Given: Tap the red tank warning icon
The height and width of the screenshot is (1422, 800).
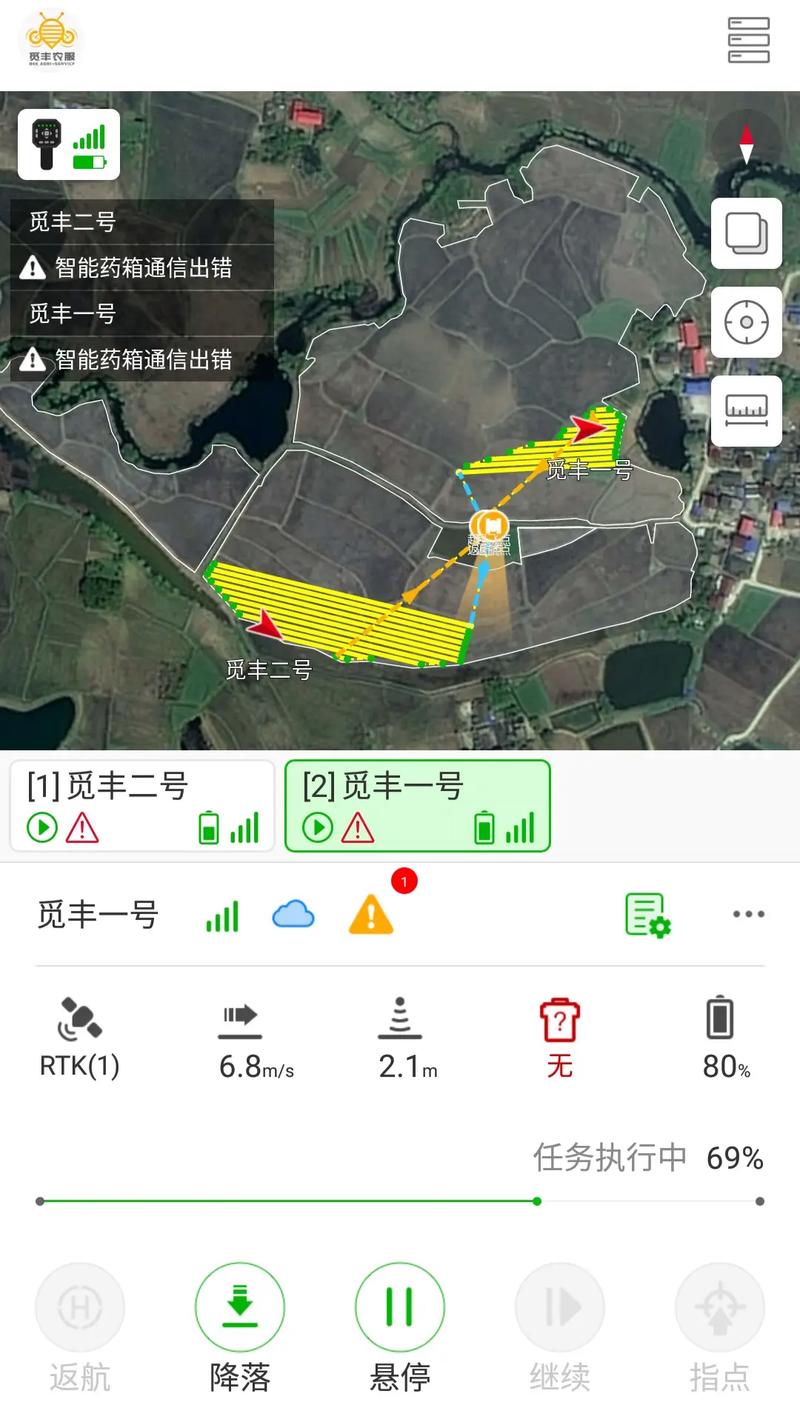Looking at the screenshot, I should [559, 1020].
